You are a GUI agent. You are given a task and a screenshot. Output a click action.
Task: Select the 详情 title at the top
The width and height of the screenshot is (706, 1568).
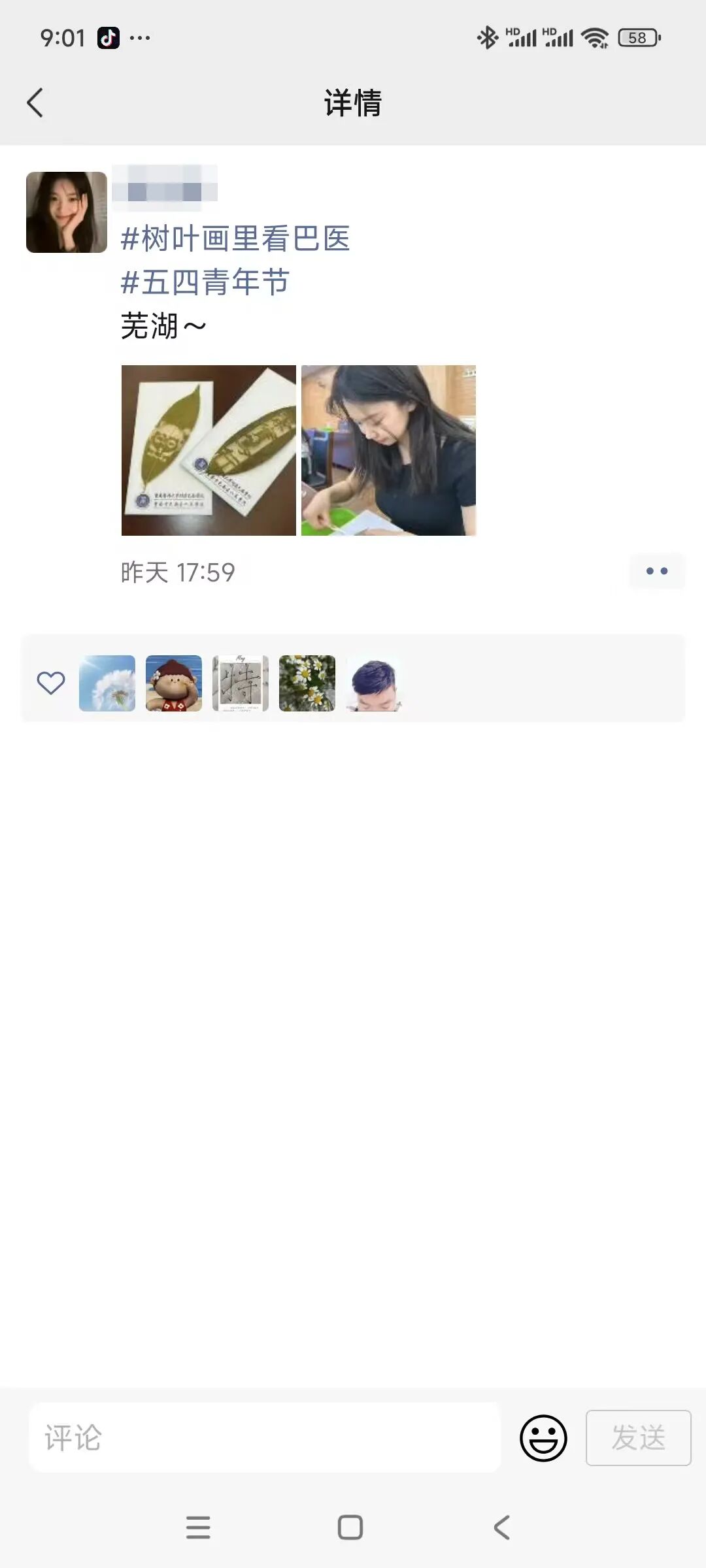pyautogui.click(x=352, y=103)
